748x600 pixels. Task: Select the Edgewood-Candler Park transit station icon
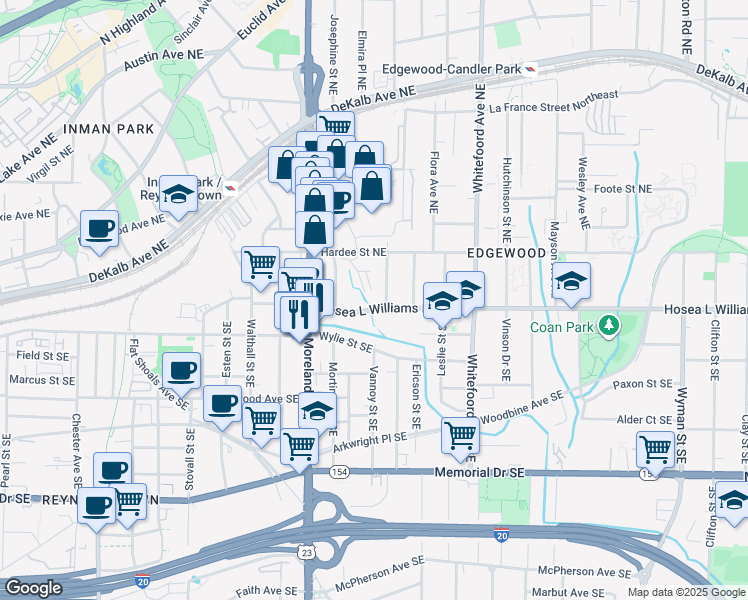click(530, 70)
